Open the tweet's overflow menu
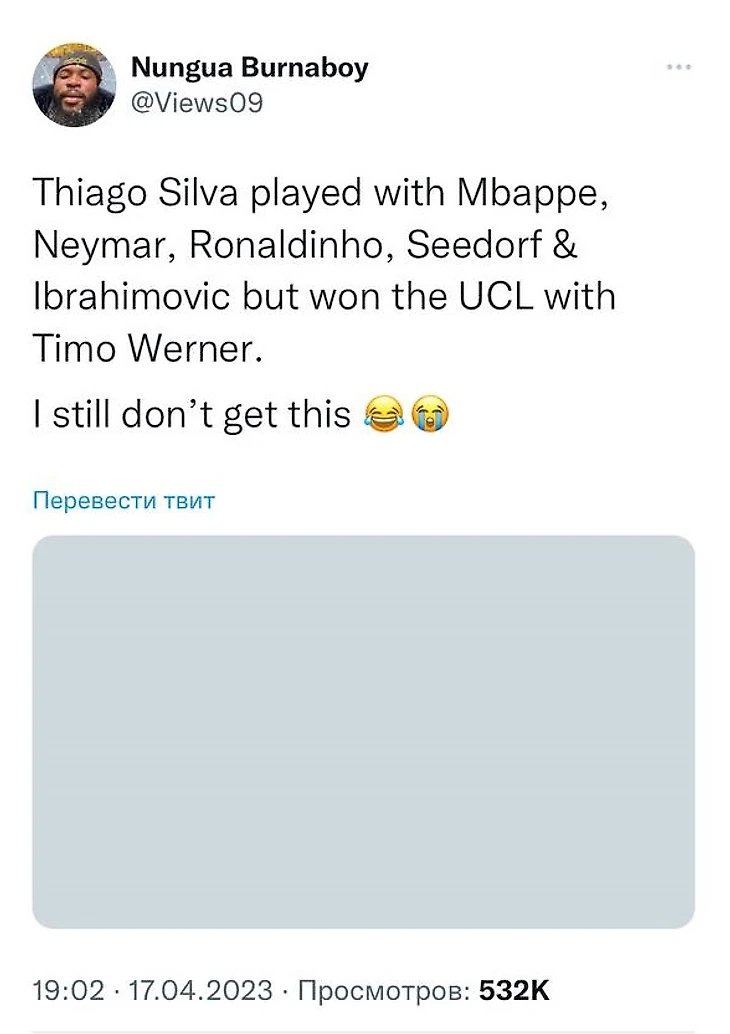Image resolution: width=730 pixels, height=1034 pixels. point(678,67)
